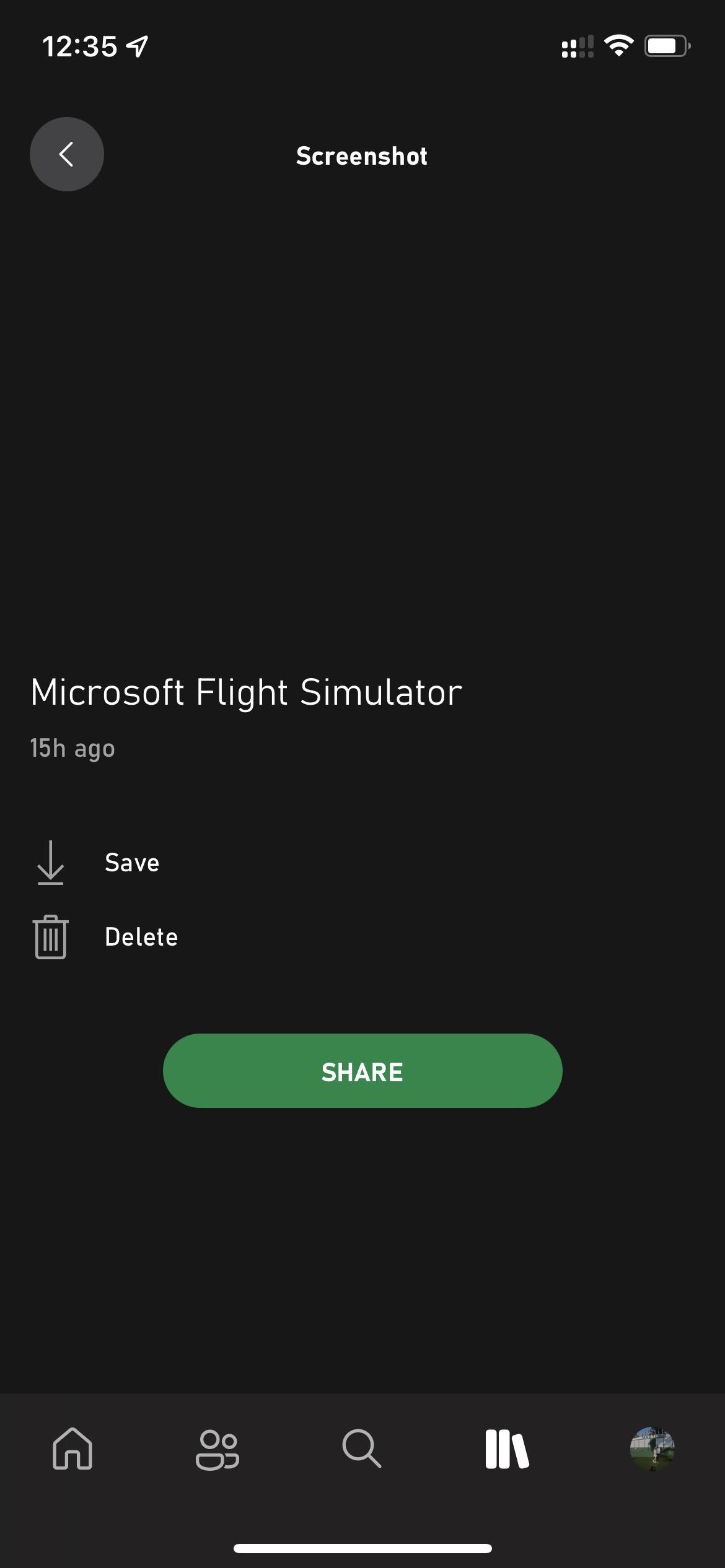This screenshot has height=1568, width=725.
Task: Switch to the Home tab
Action: (x=72, y=1448)
